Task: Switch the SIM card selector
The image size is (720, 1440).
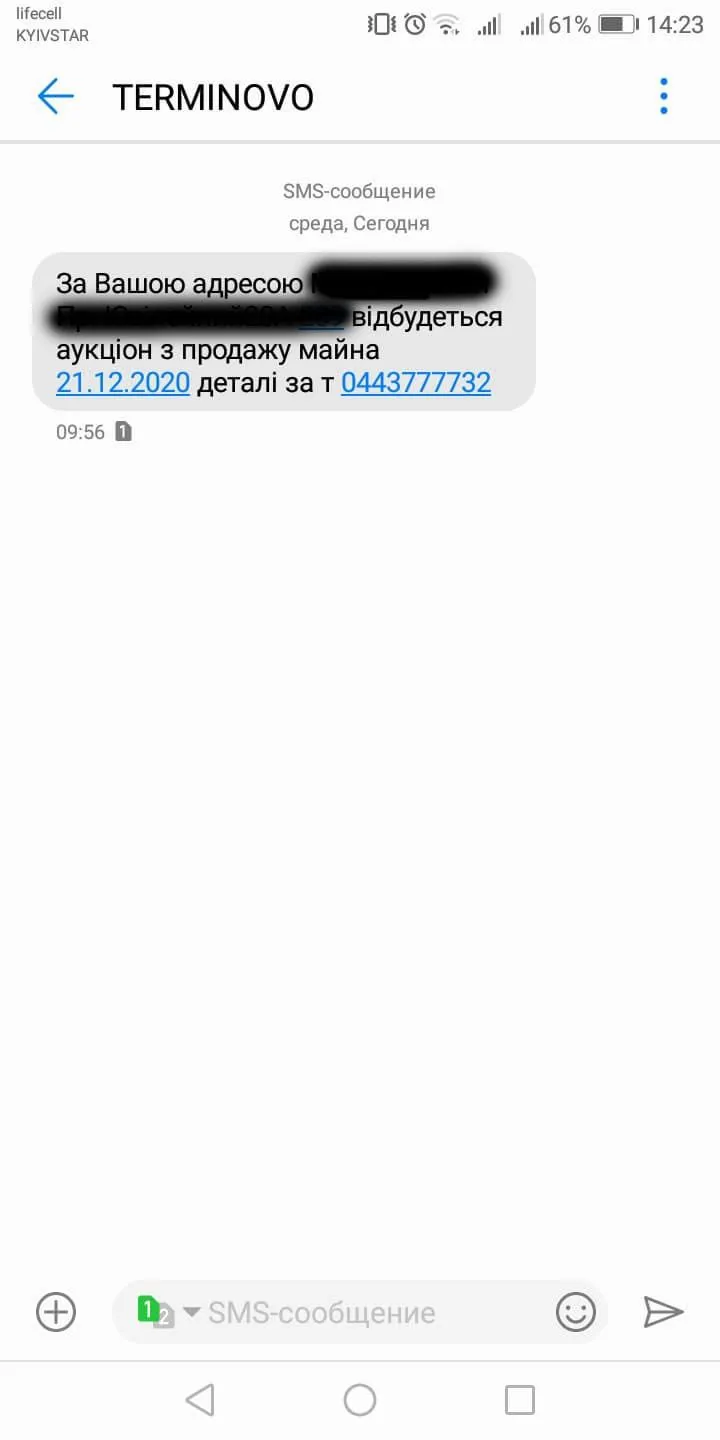Action: coord(166,1312)
